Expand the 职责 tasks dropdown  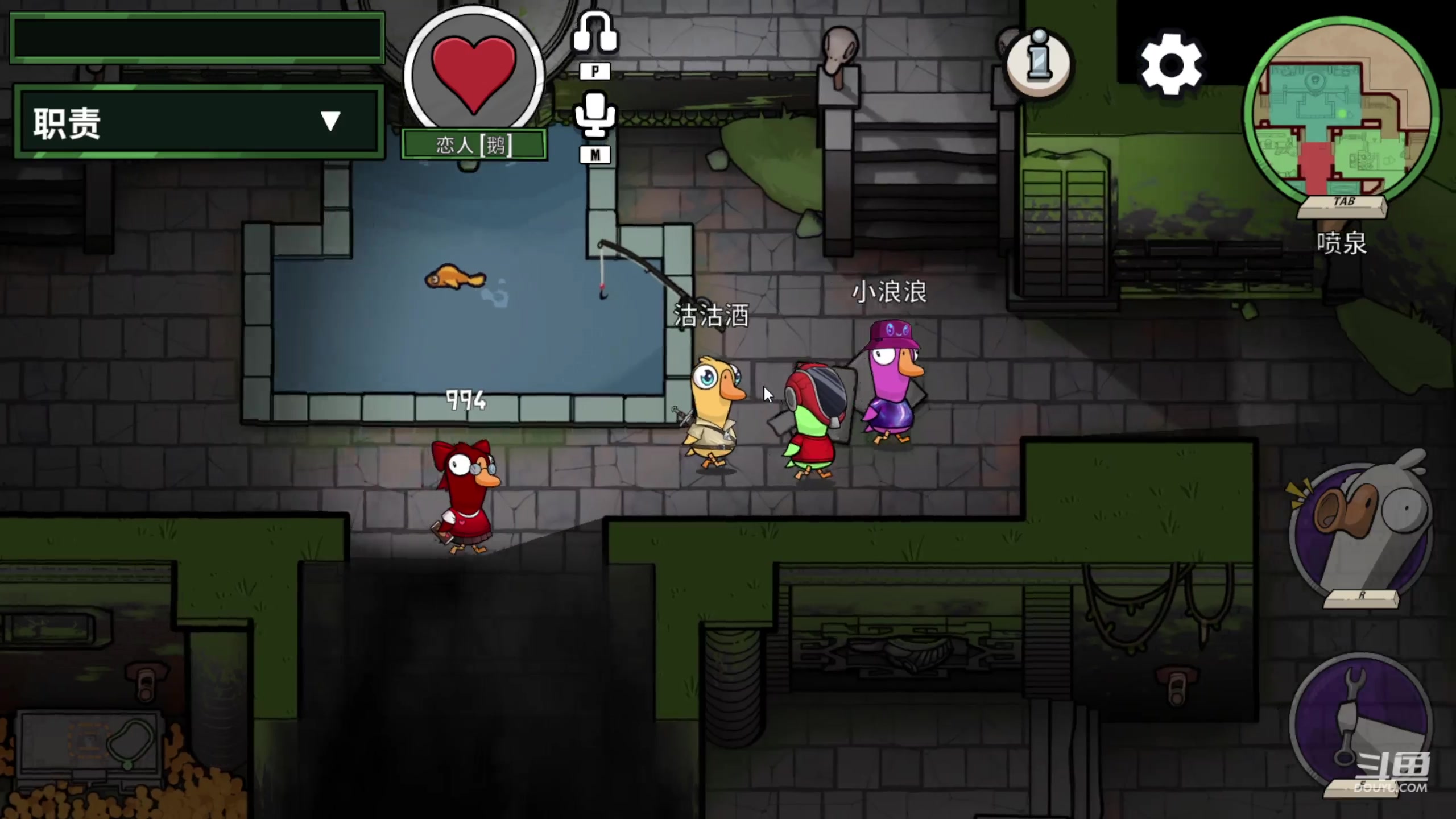pos(330,121)
